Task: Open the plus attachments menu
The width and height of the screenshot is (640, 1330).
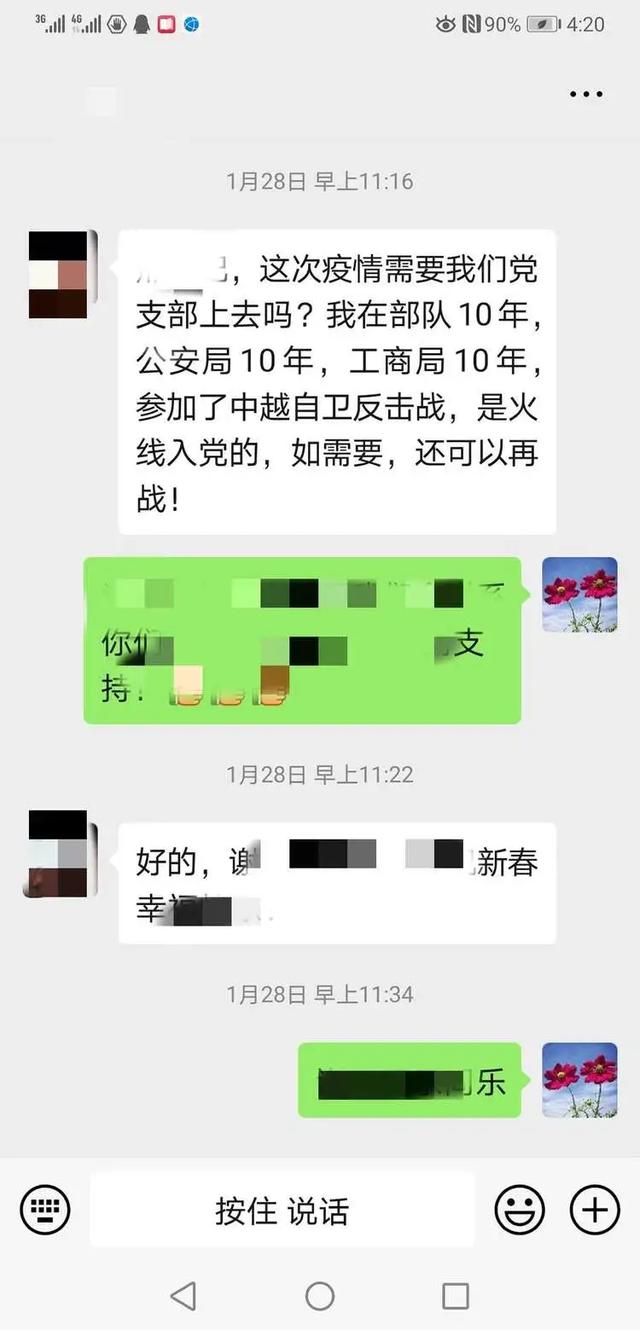Action: click(x=595, y=1211)
